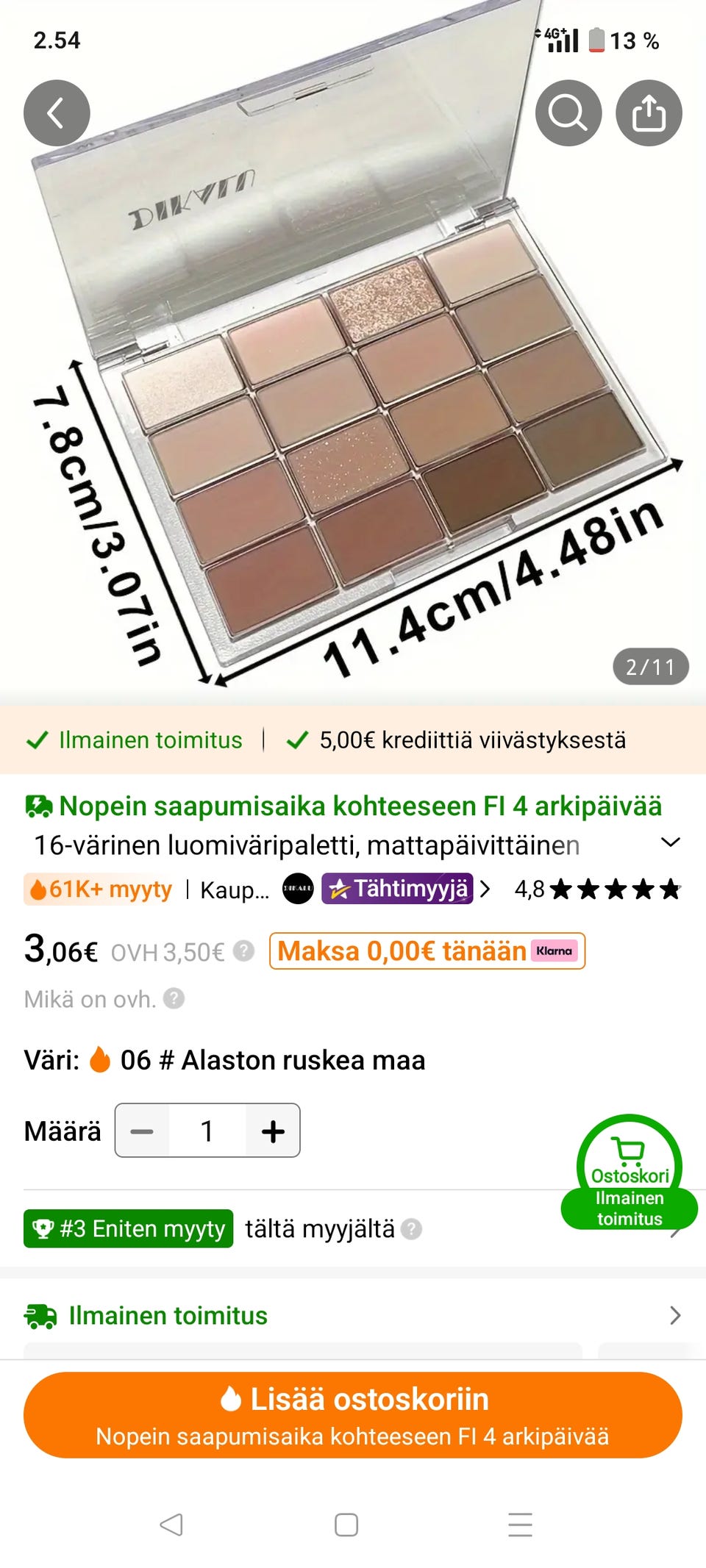Go back with the back arrow icon
Viewport: 706px width, 1568px height.
coord(57,113)
